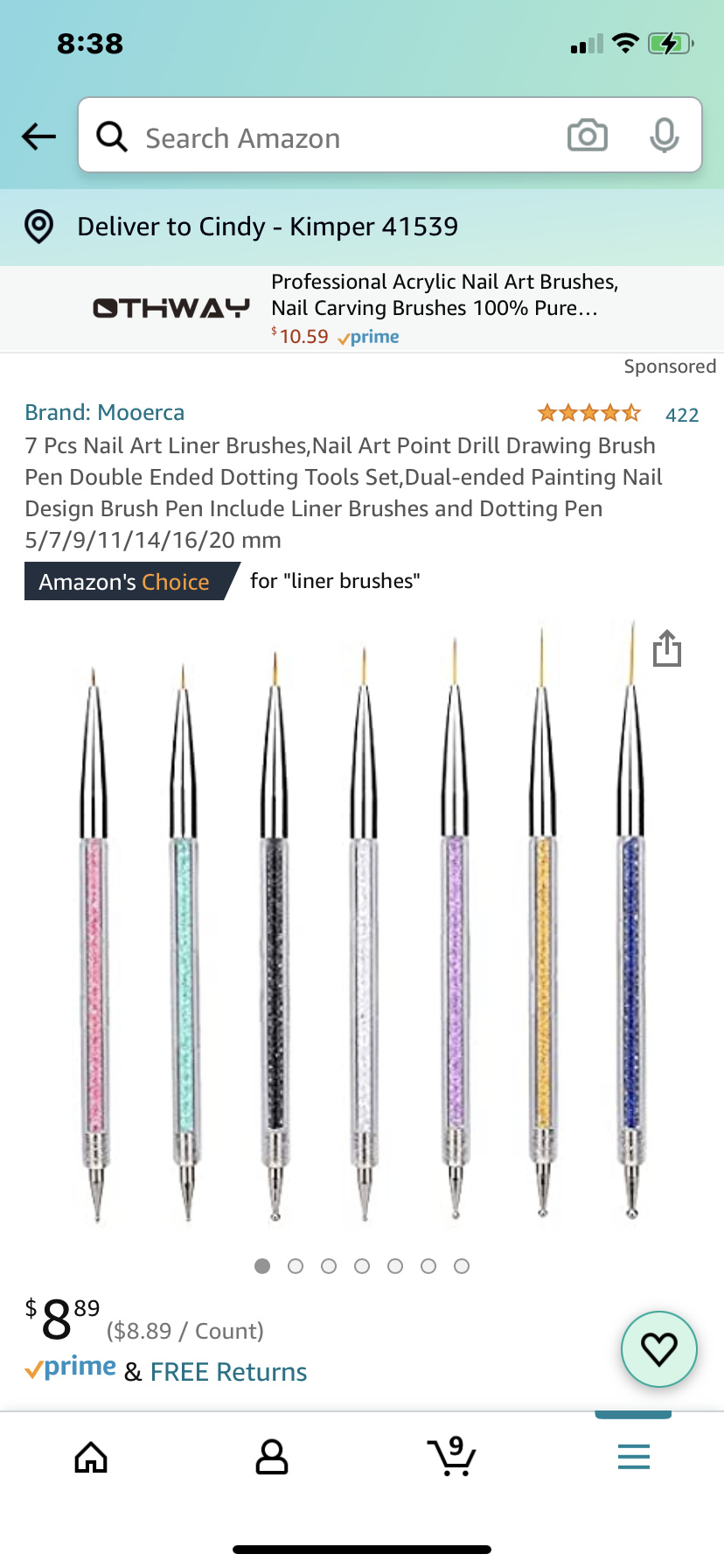Open the FREE Returns link
The width and height of the screenshot is (724, 1568).
(x=228, y=1371)
